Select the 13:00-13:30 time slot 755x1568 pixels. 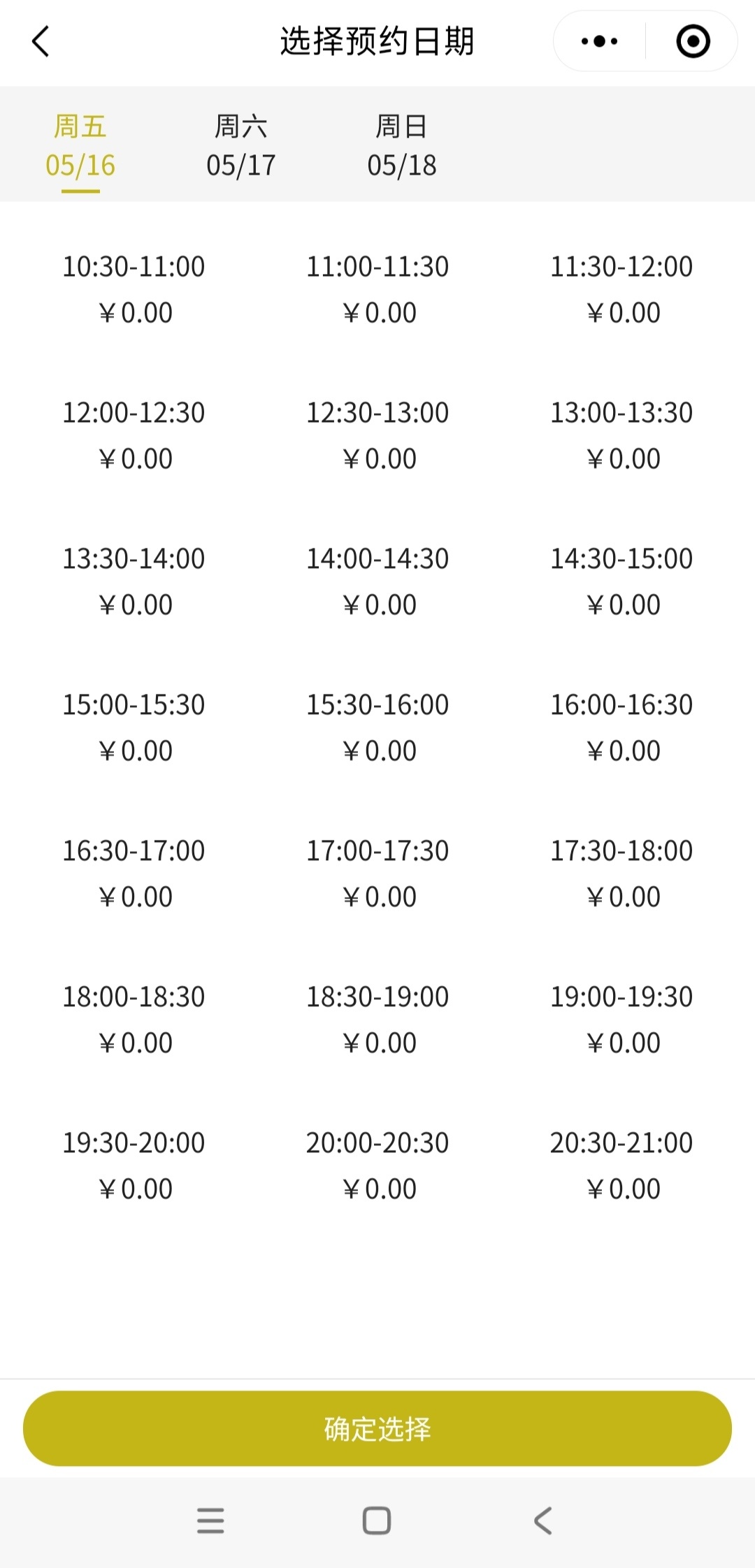click(621, 435)
